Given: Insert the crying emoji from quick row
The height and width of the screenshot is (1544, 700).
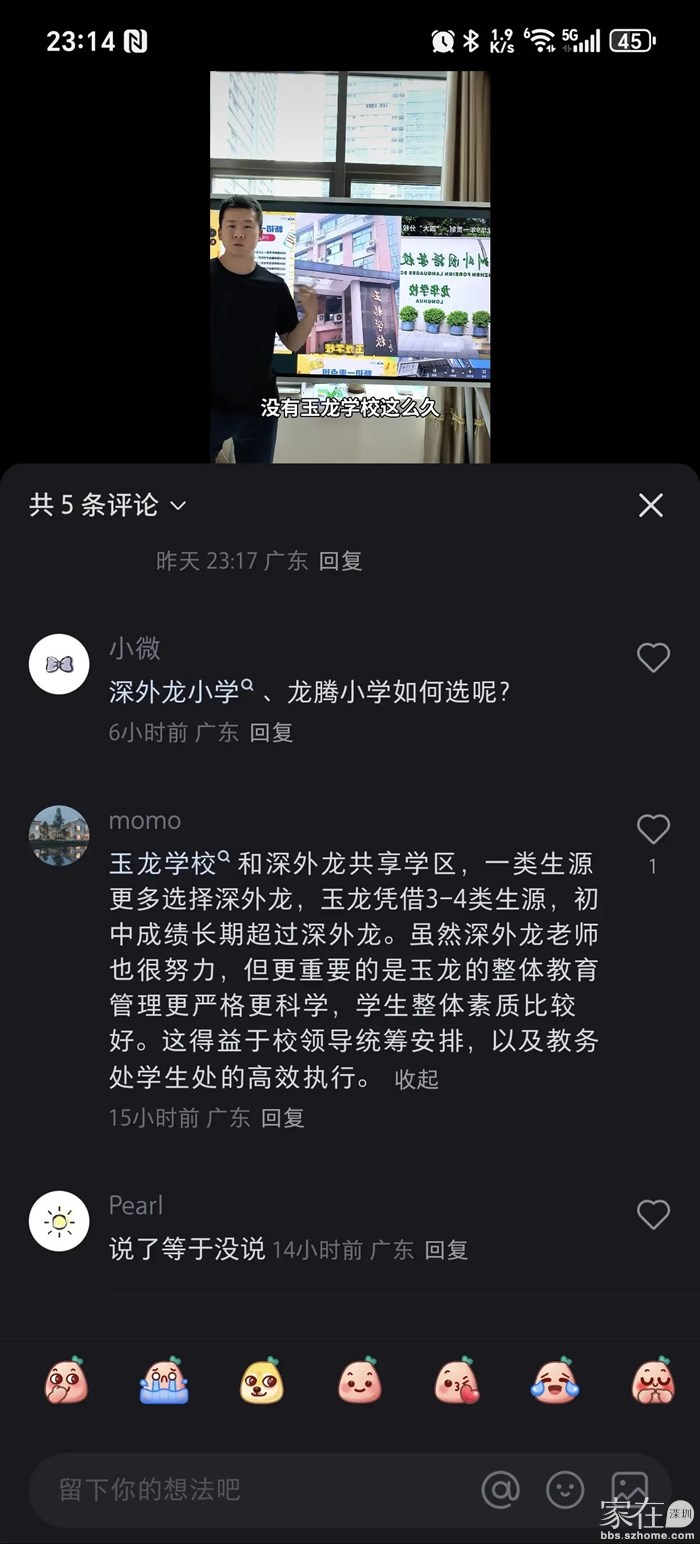Looking at the screenshot, I should click(164, 1382).
